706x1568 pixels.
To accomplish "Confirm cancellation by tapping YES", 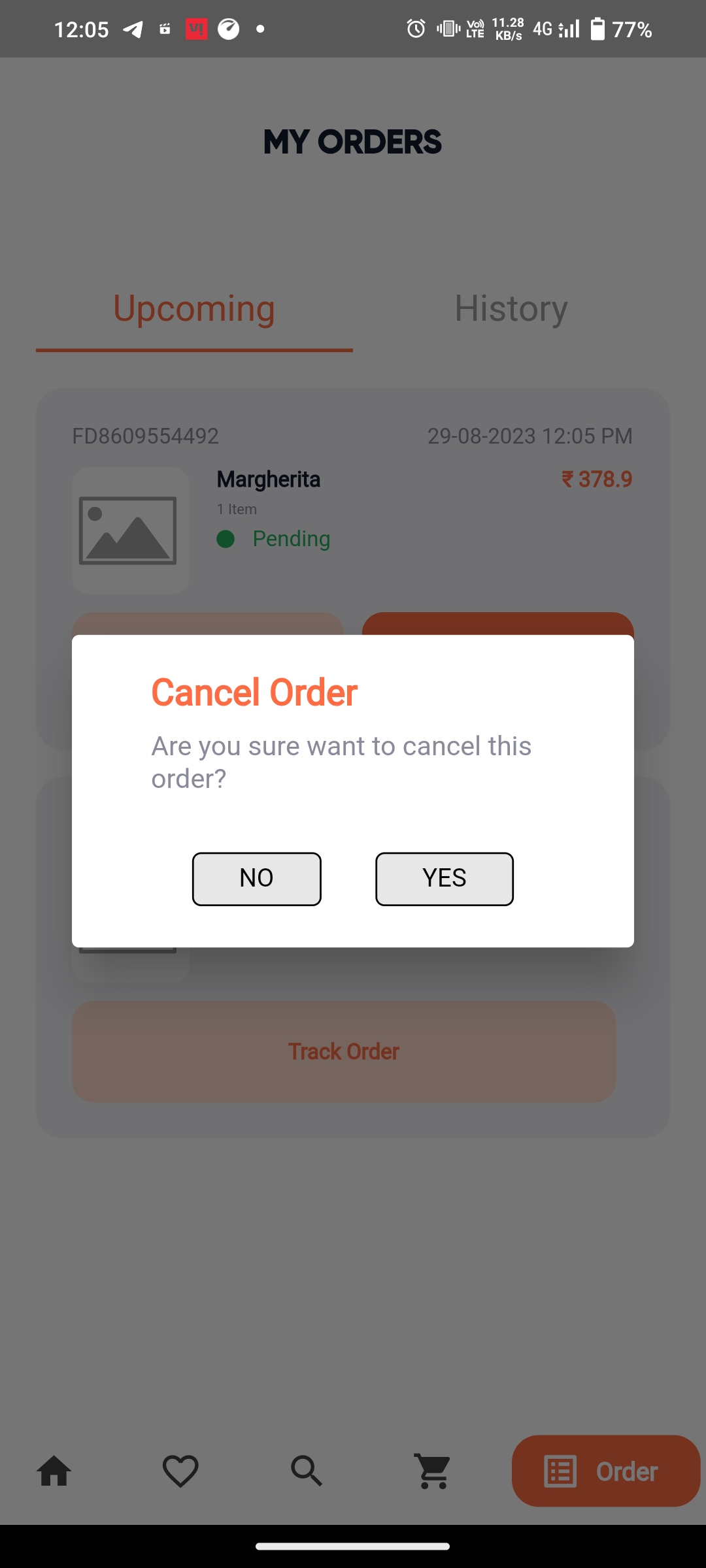I will tap(445, 879).
